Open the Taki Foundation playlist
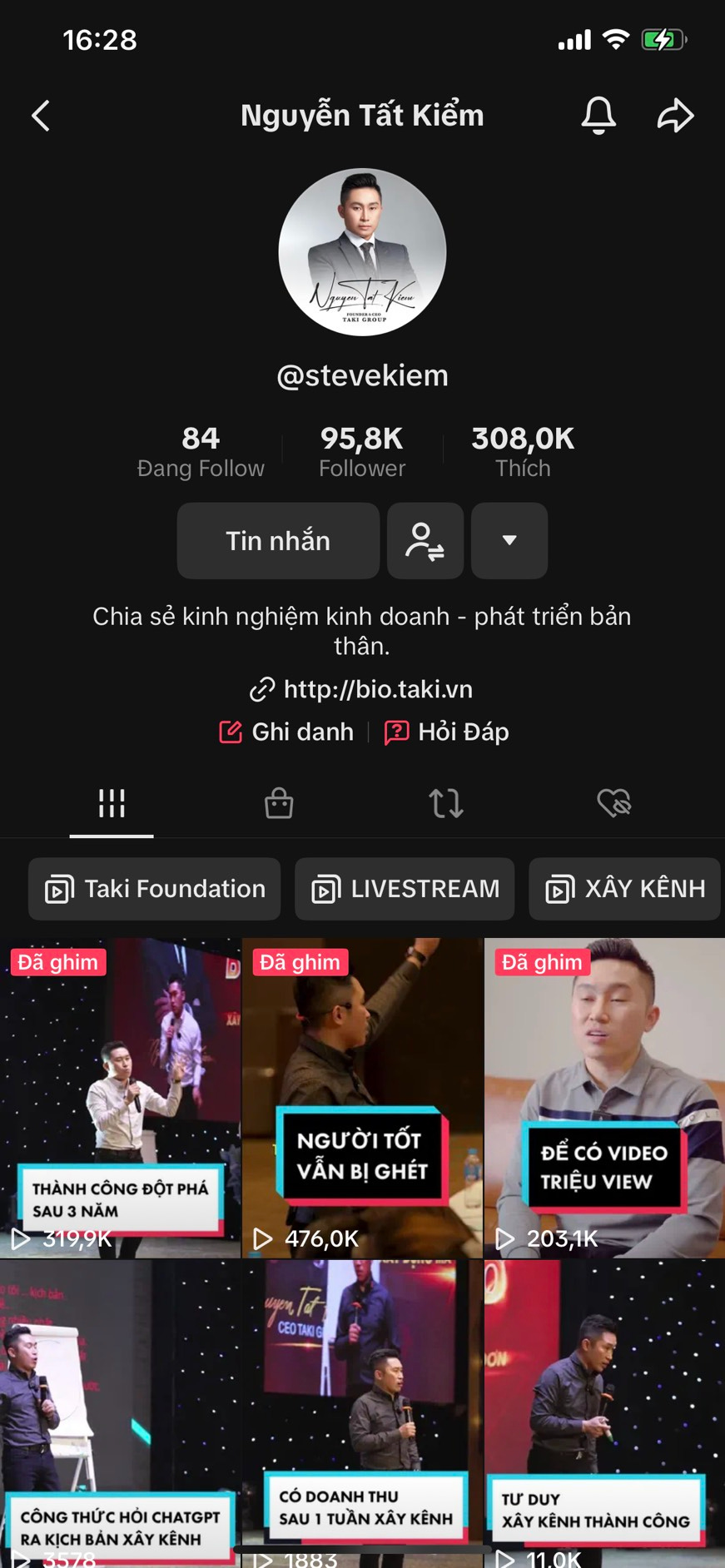 coord(155,889)
